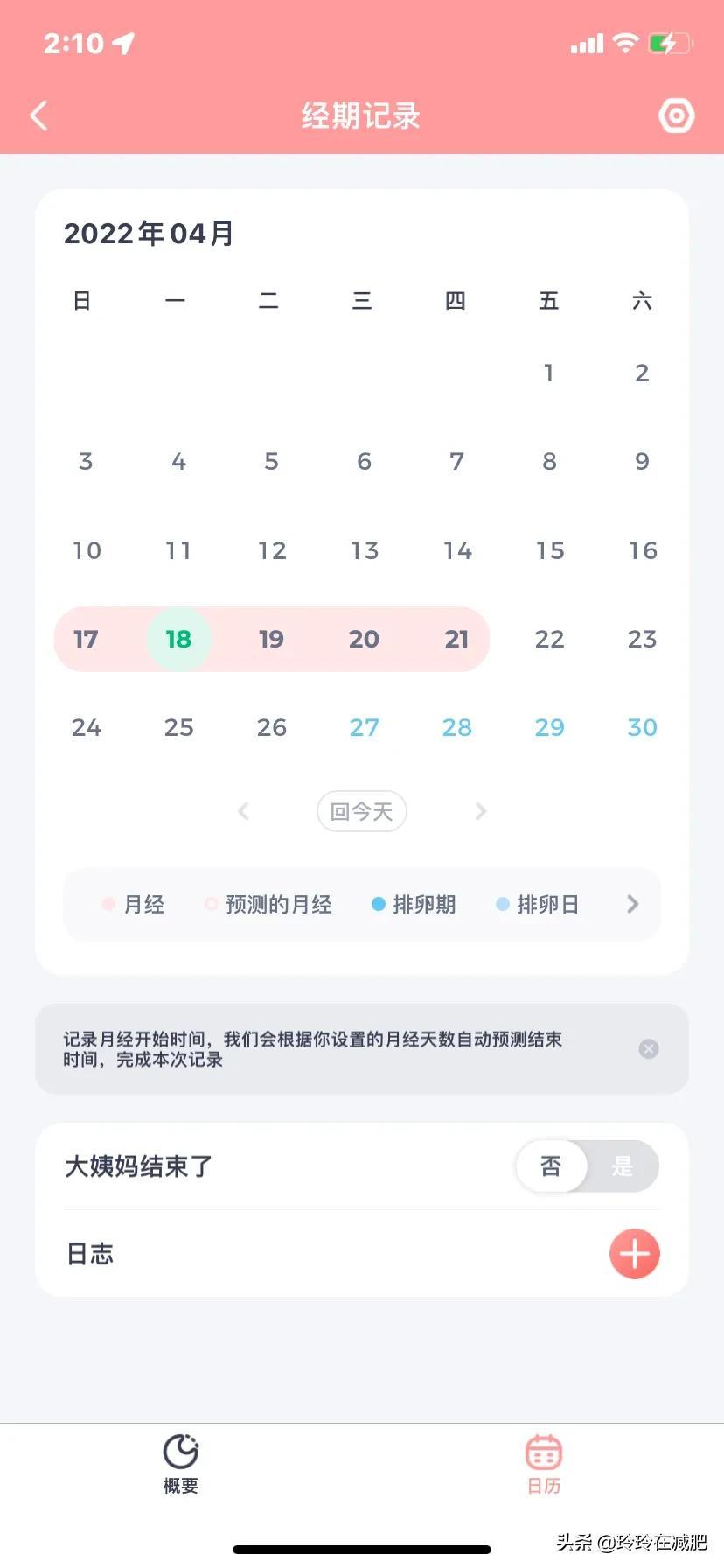The height and width of the screenshot is (1568, 724).
Task: Pick April 30 on the calendar
Action: tap(642, 727)
